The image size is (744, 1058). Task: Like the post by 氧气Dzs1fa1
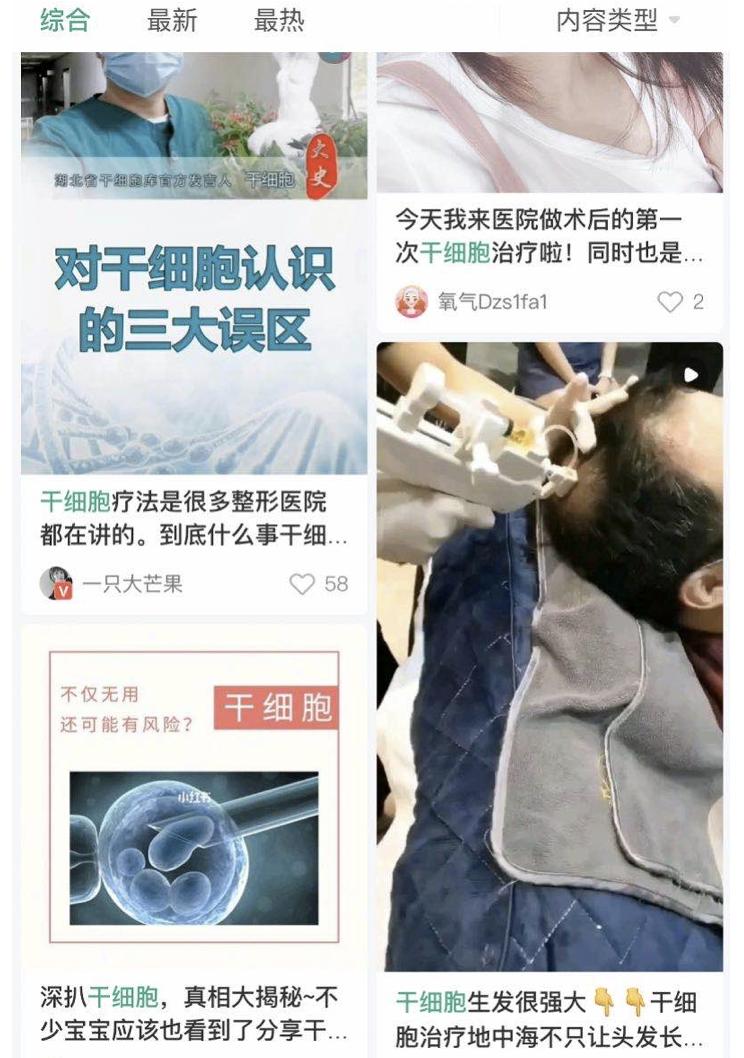coord(669,301)
